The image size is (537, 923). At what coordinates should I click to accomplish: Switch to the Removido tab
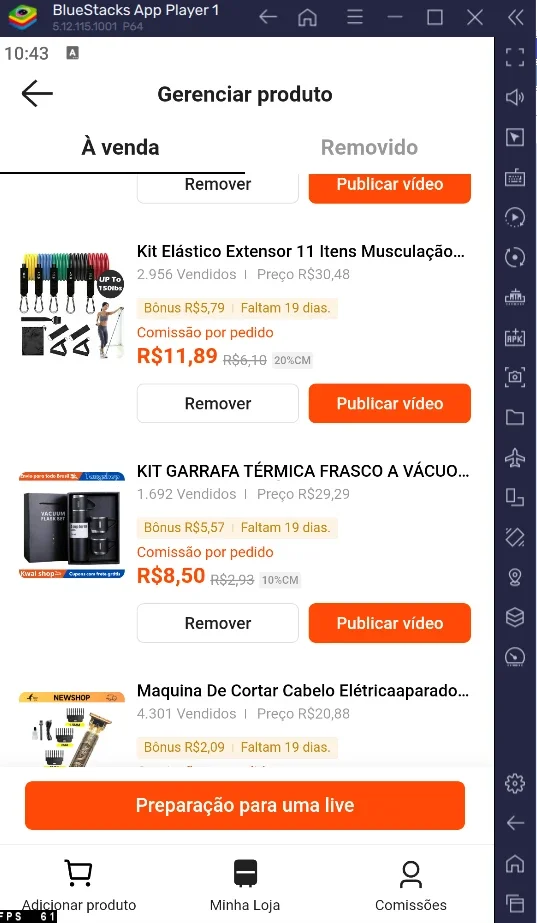point(369,147)
